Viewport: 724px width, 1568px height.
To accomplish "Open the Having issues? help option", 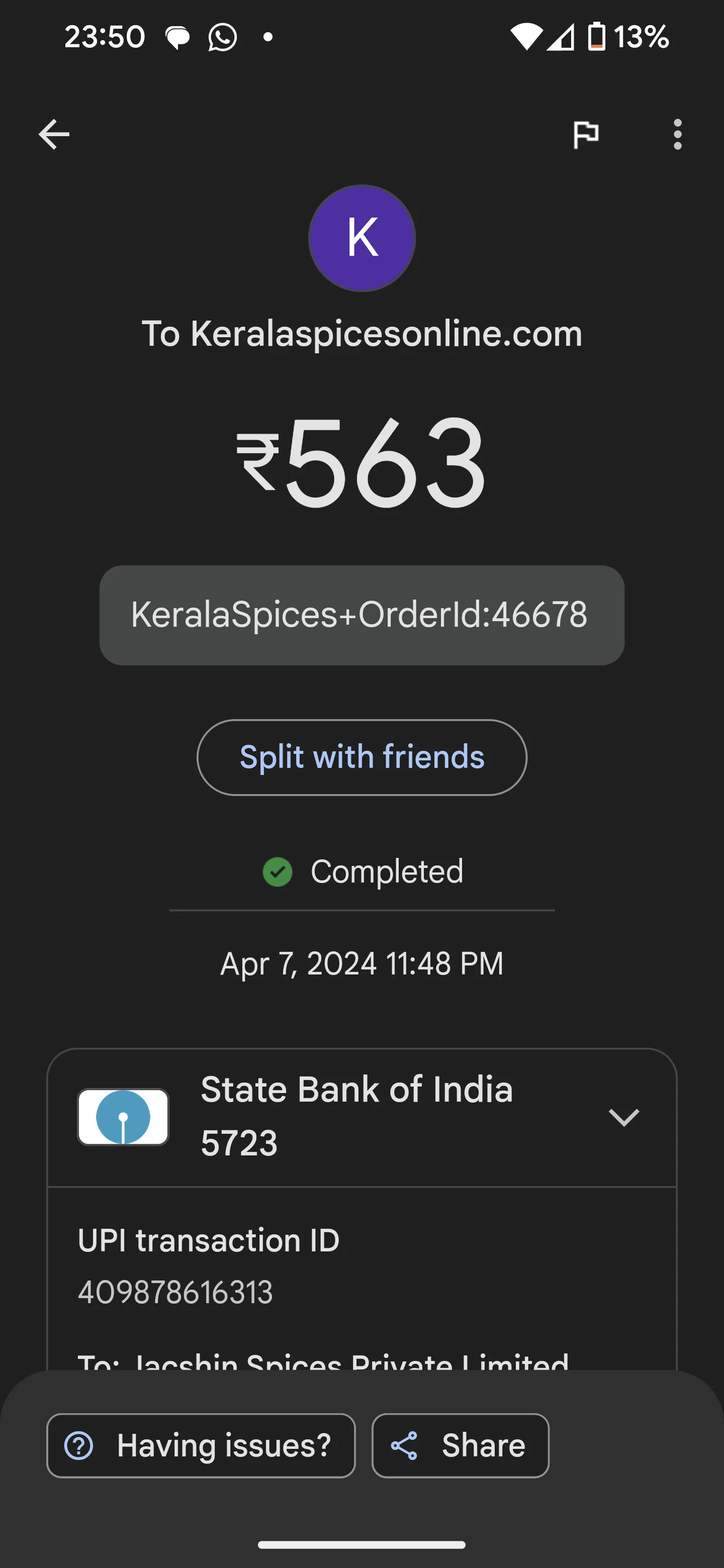I will coord(201,1445).
